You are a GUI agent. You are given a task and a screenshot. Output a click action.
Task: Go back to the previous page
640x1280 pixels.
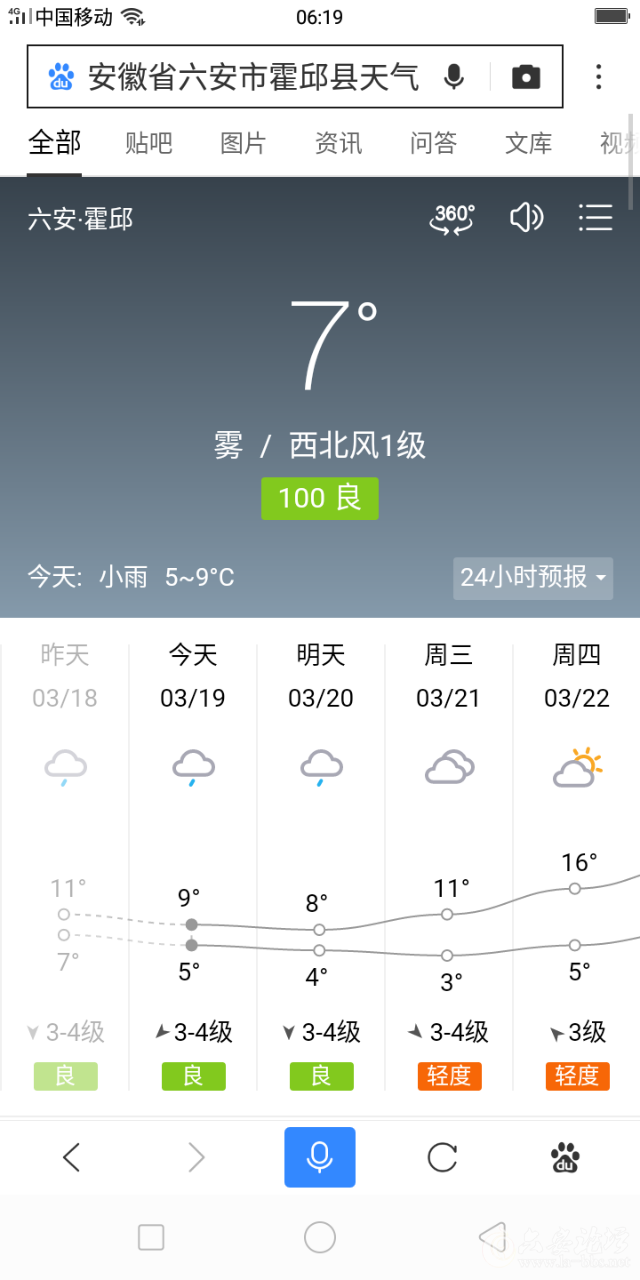[x=71, y=1157]
